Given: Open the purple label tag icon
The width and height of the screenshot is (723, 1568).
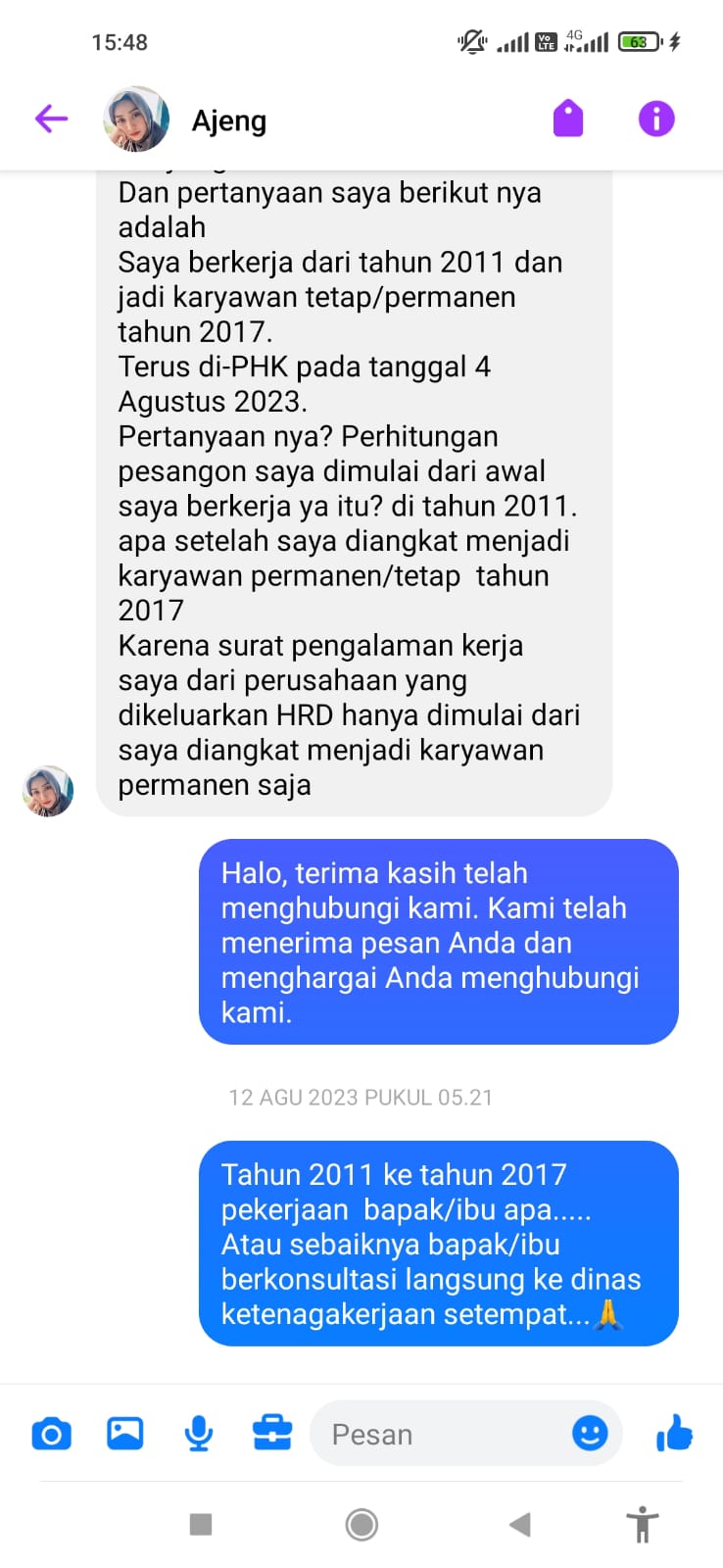Looking at the screenshot, I should (568, 120).
